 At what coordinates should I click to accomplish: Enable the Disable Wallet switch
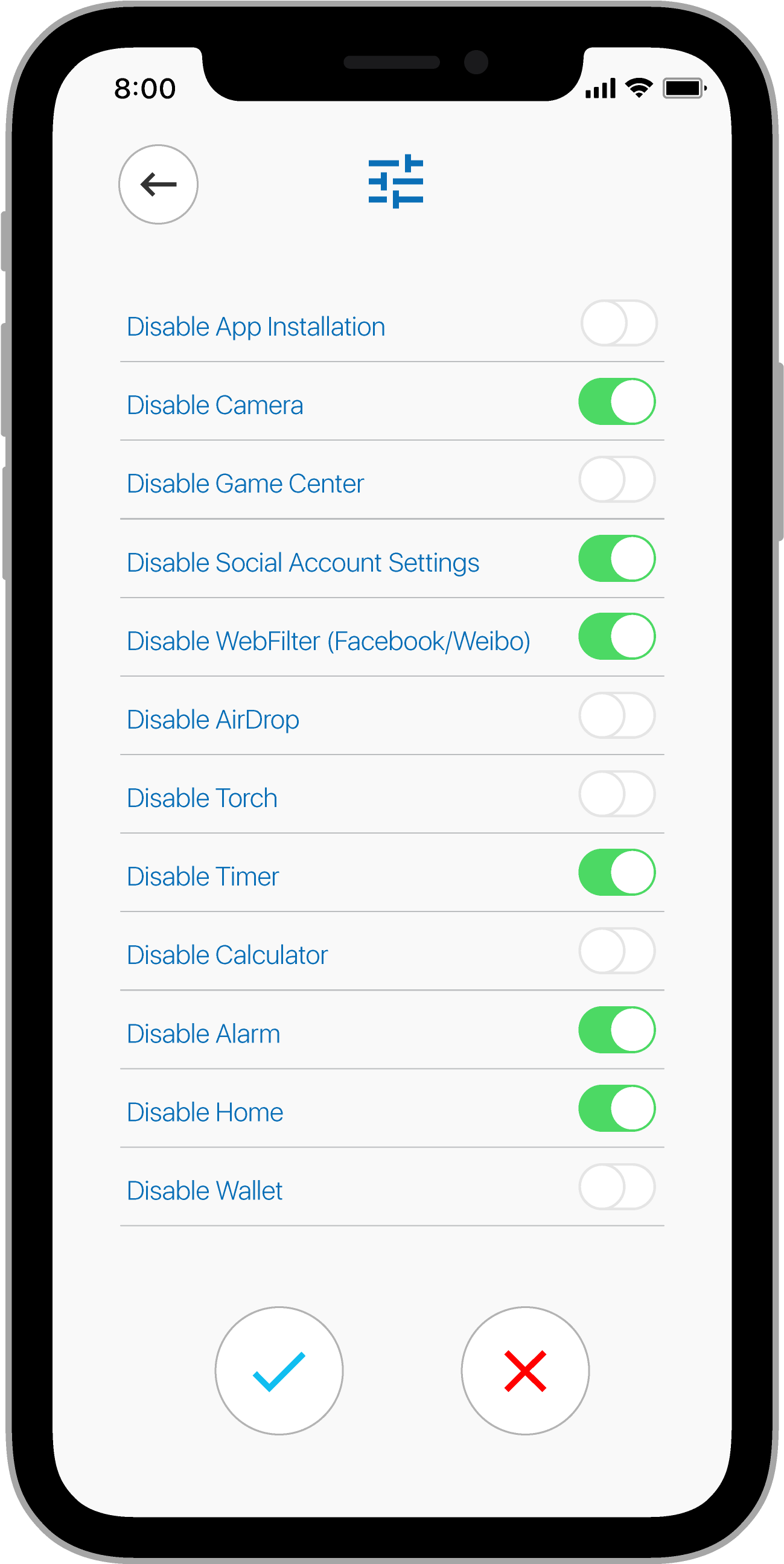tap(616, 1186)
